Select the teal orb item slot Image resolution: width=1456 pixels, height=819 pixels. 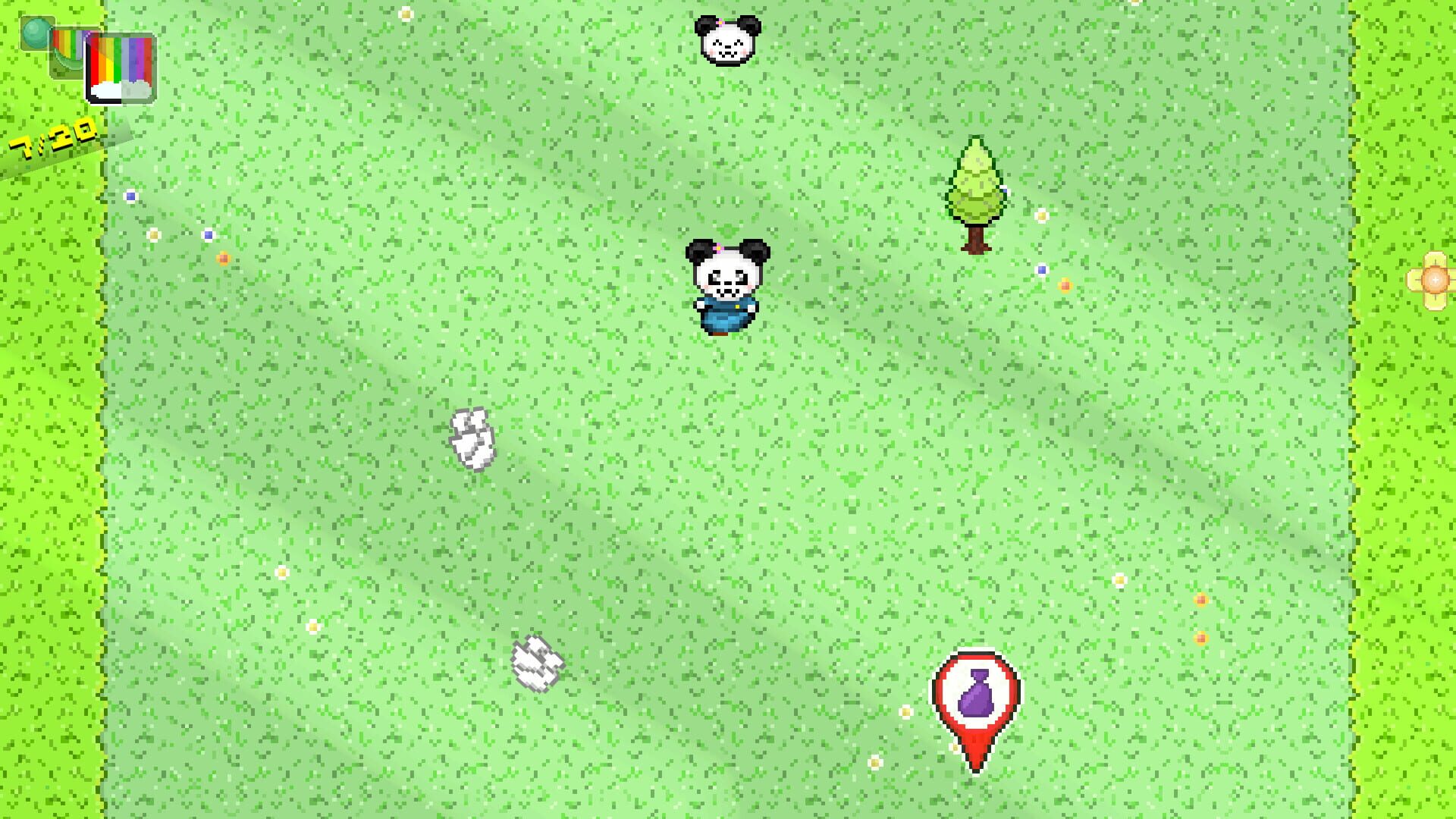(35, 33)
